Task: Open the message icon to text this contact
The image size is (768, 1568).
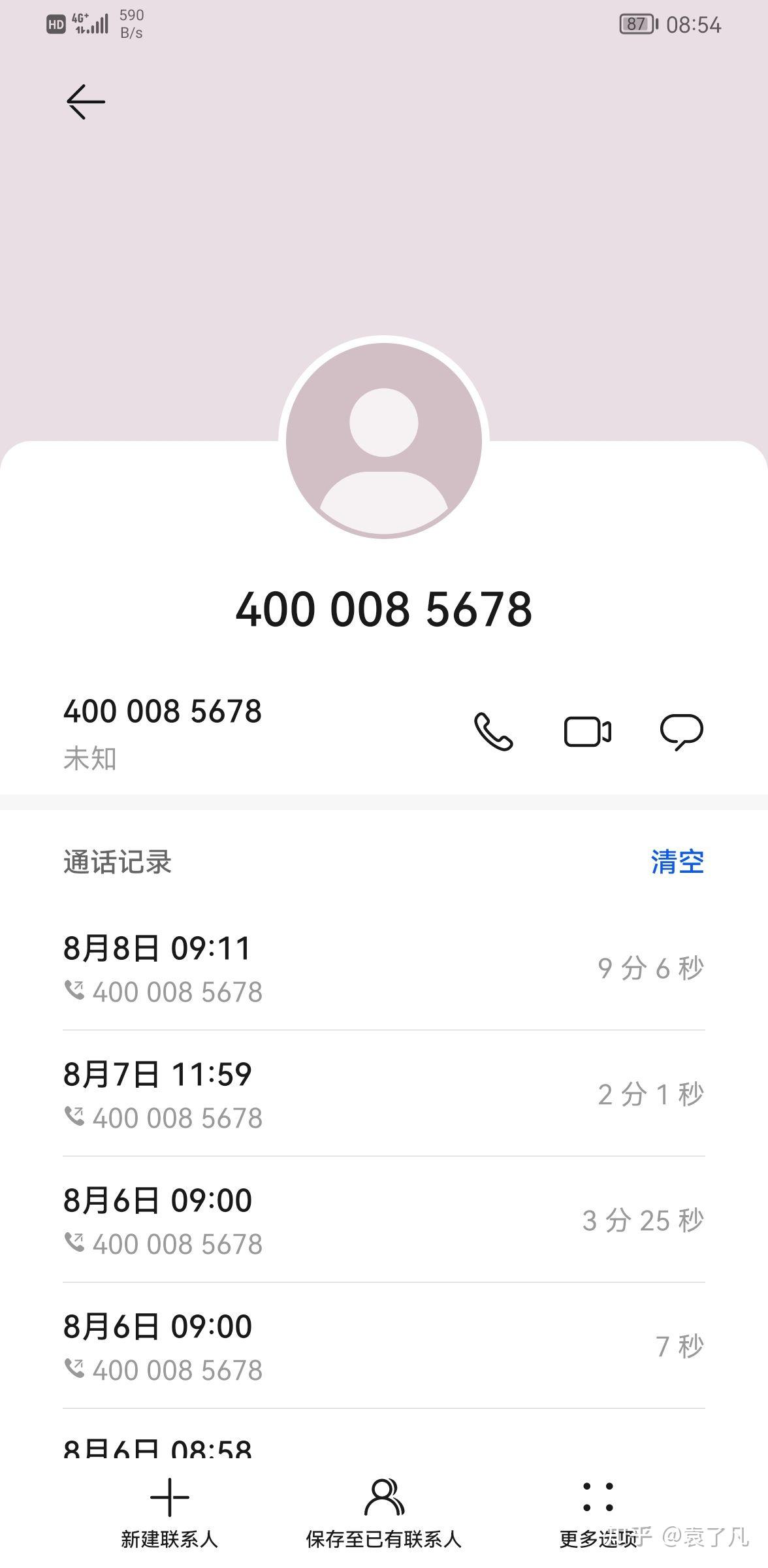Action: point(682,733)
